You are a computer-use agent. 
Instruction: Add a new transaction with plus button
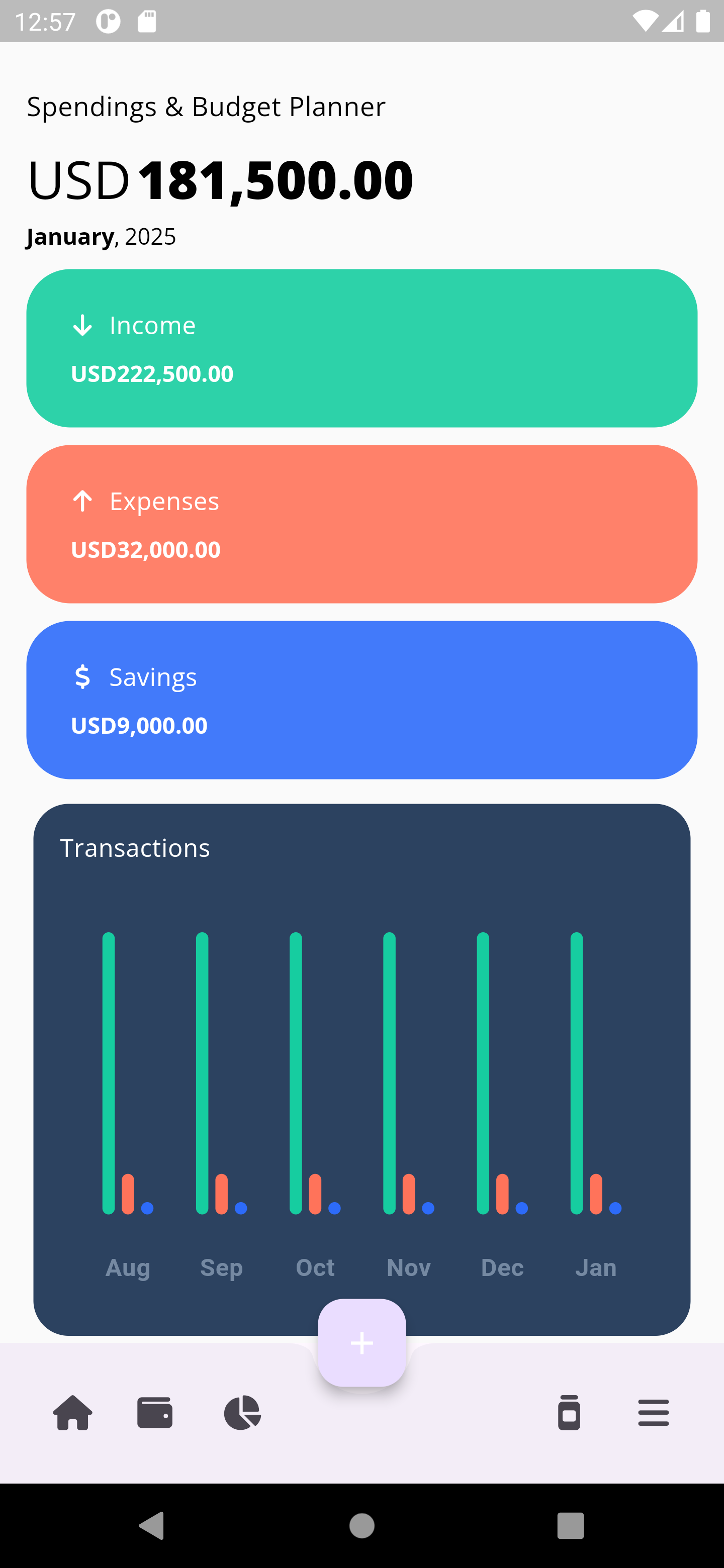[361, 1343]
